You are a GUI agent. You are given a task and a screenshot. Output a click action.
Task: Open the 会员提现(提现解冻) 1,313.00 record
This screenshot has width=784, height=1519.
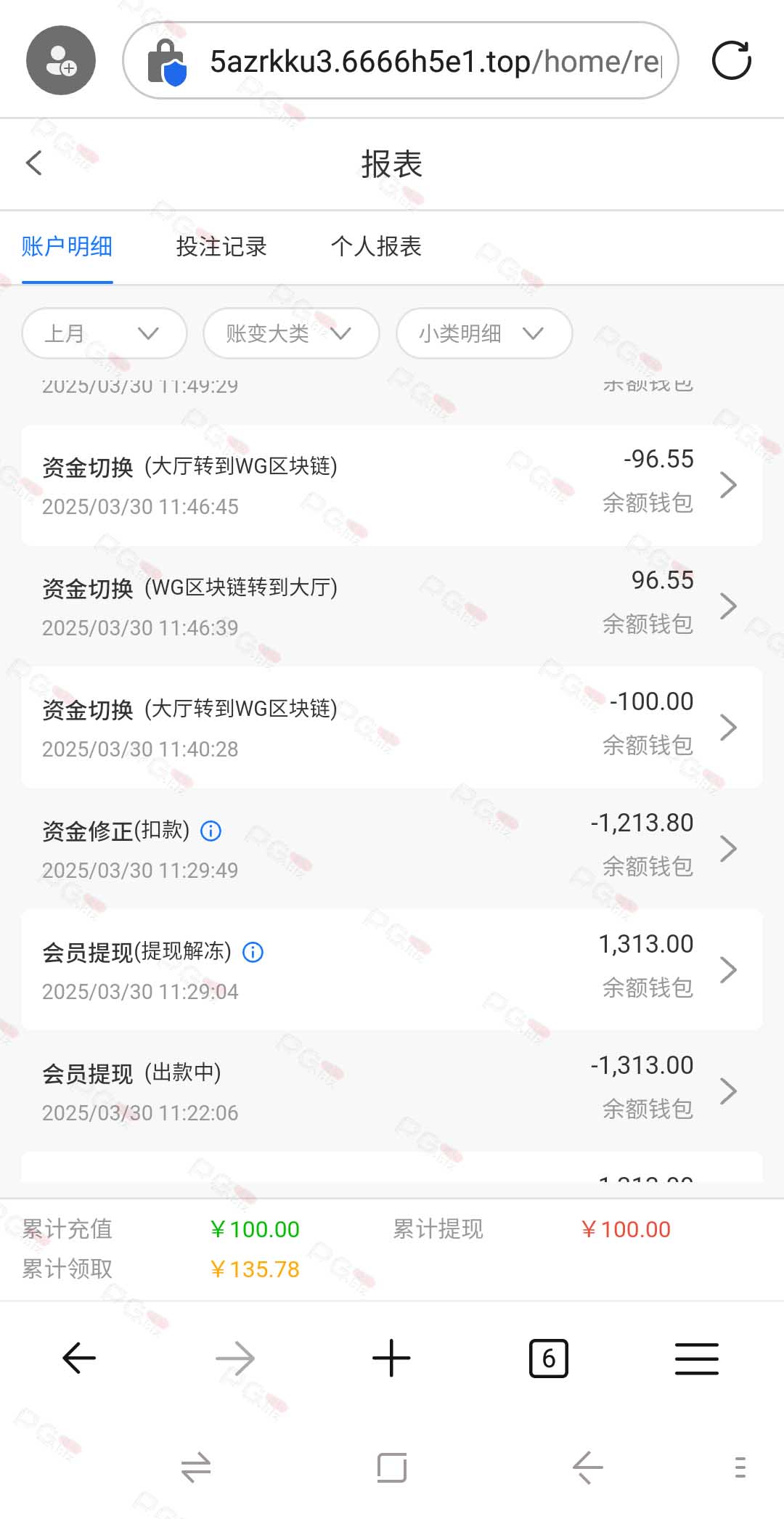pos(392,970)
